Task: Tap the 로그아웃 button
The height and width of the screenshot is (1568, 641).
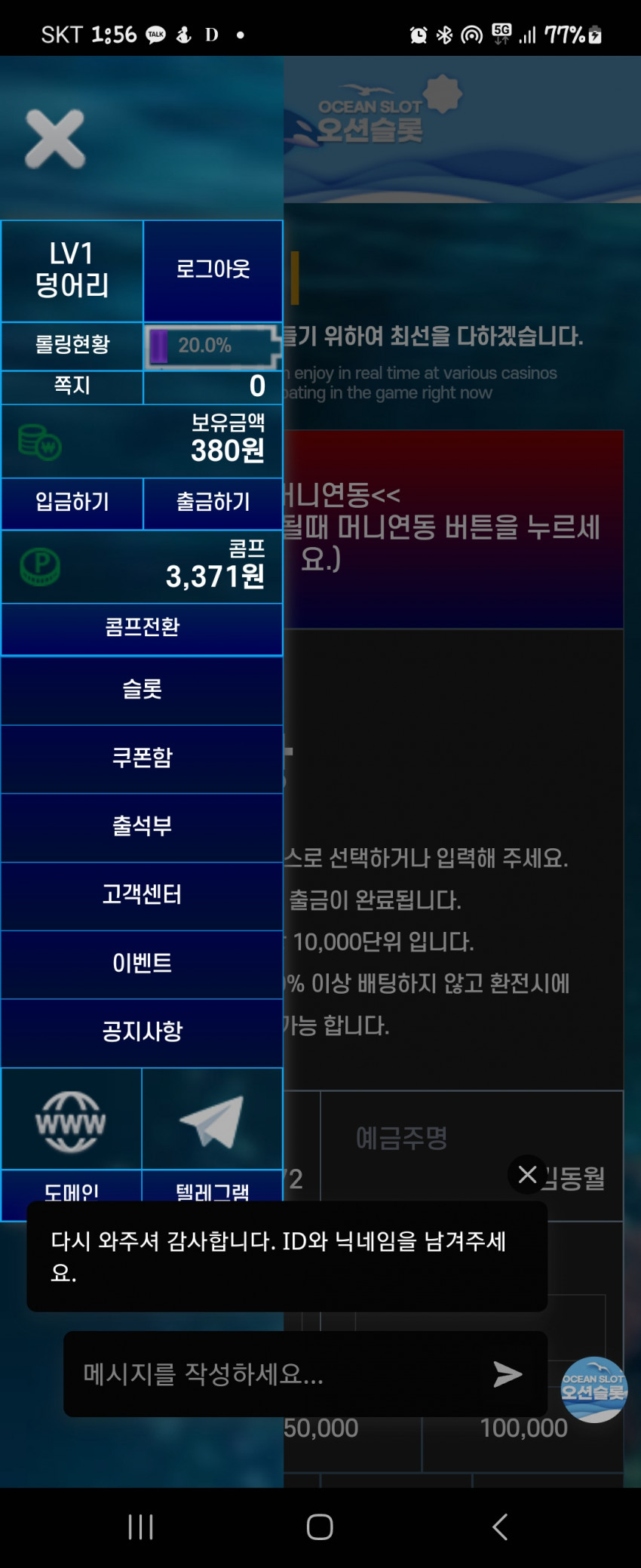Action: 213,269
